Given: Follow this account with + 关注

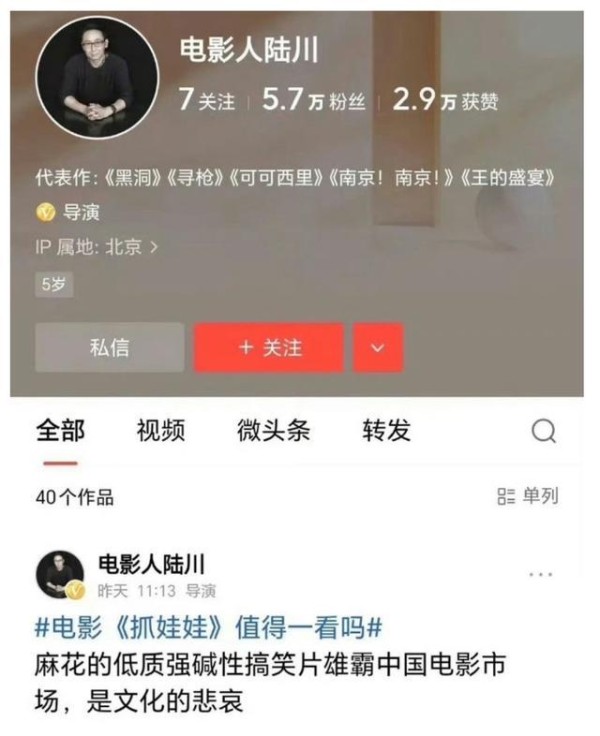Looking at the screenshot, I should coord(269,347).
